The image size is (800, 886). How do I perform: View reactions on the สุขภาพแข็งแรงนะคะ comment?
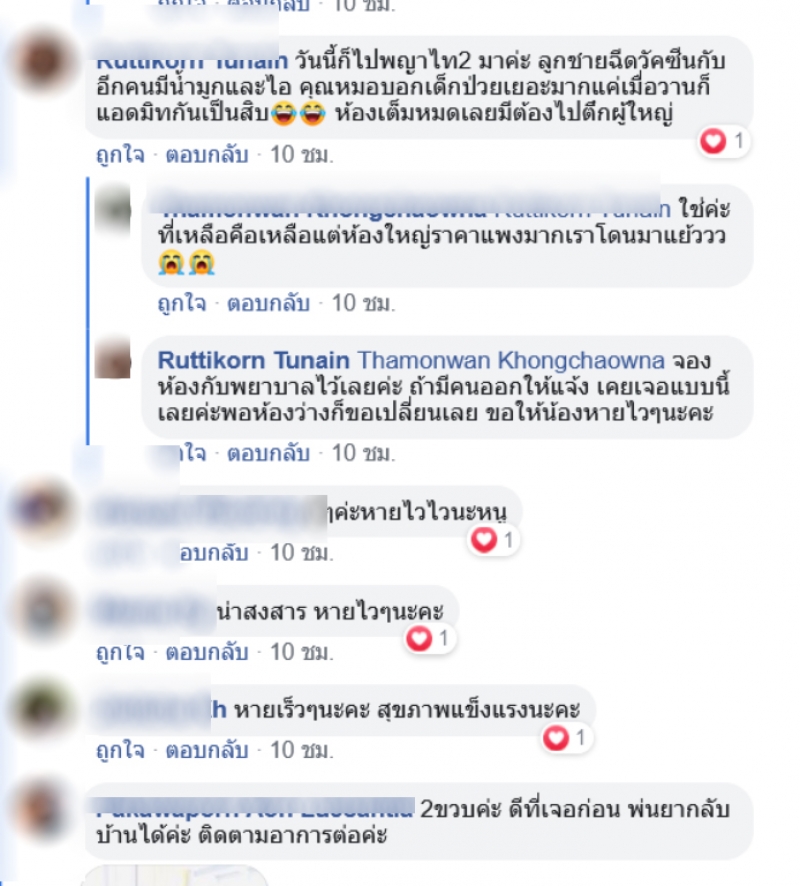point(567,739)
